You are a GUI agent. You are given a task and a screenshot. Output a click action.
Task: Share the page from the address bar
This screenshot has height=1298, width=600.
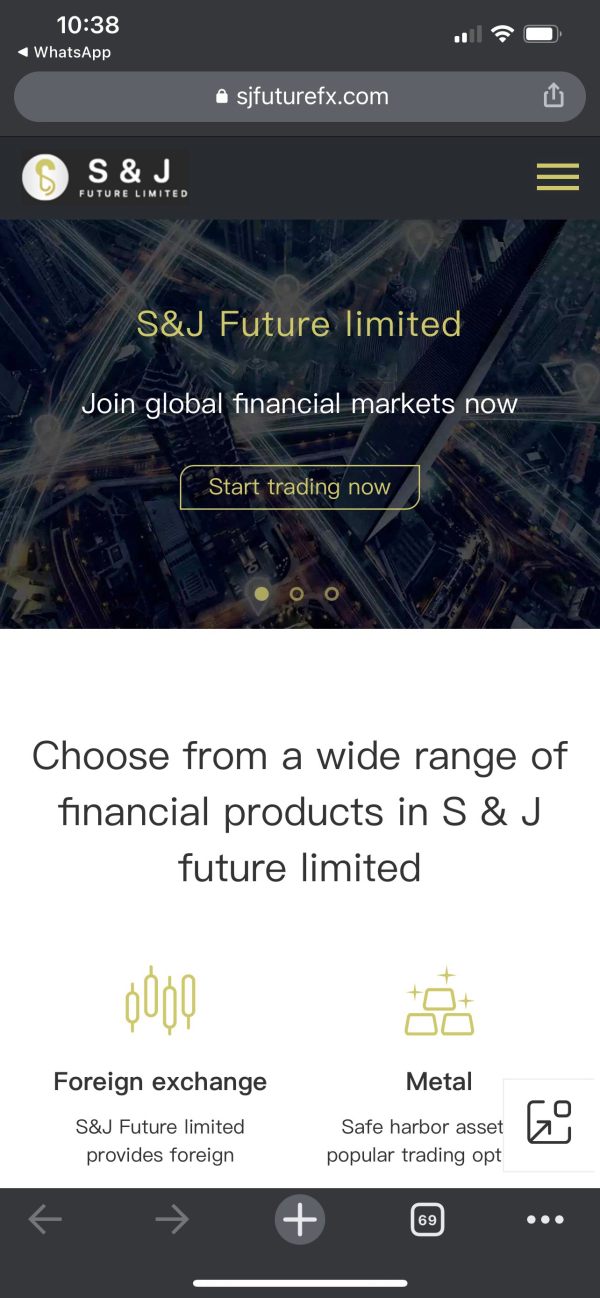(553, 96)
